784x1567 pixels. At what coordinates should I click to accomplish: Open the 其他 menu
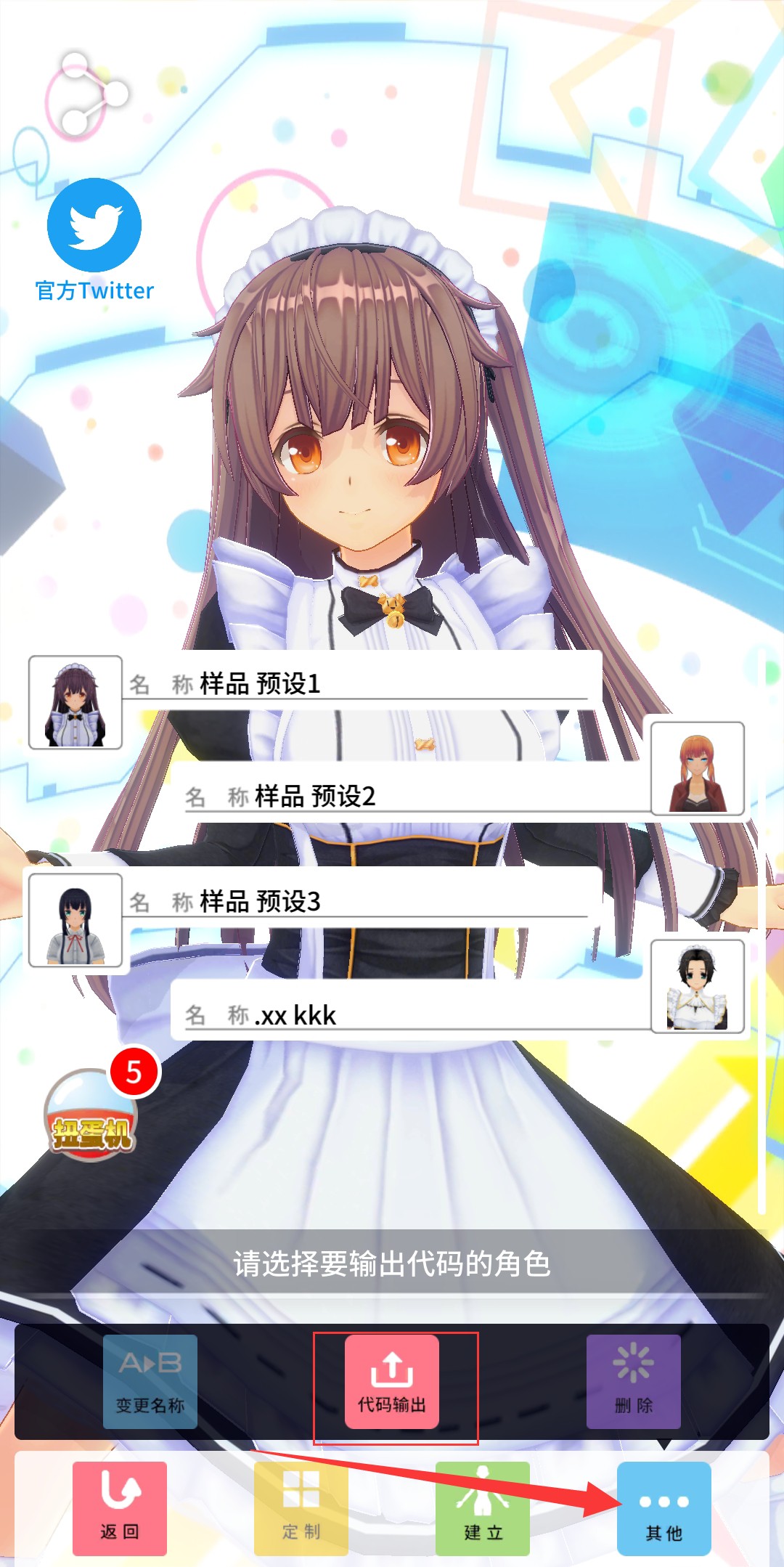(x=663, y=1508)
